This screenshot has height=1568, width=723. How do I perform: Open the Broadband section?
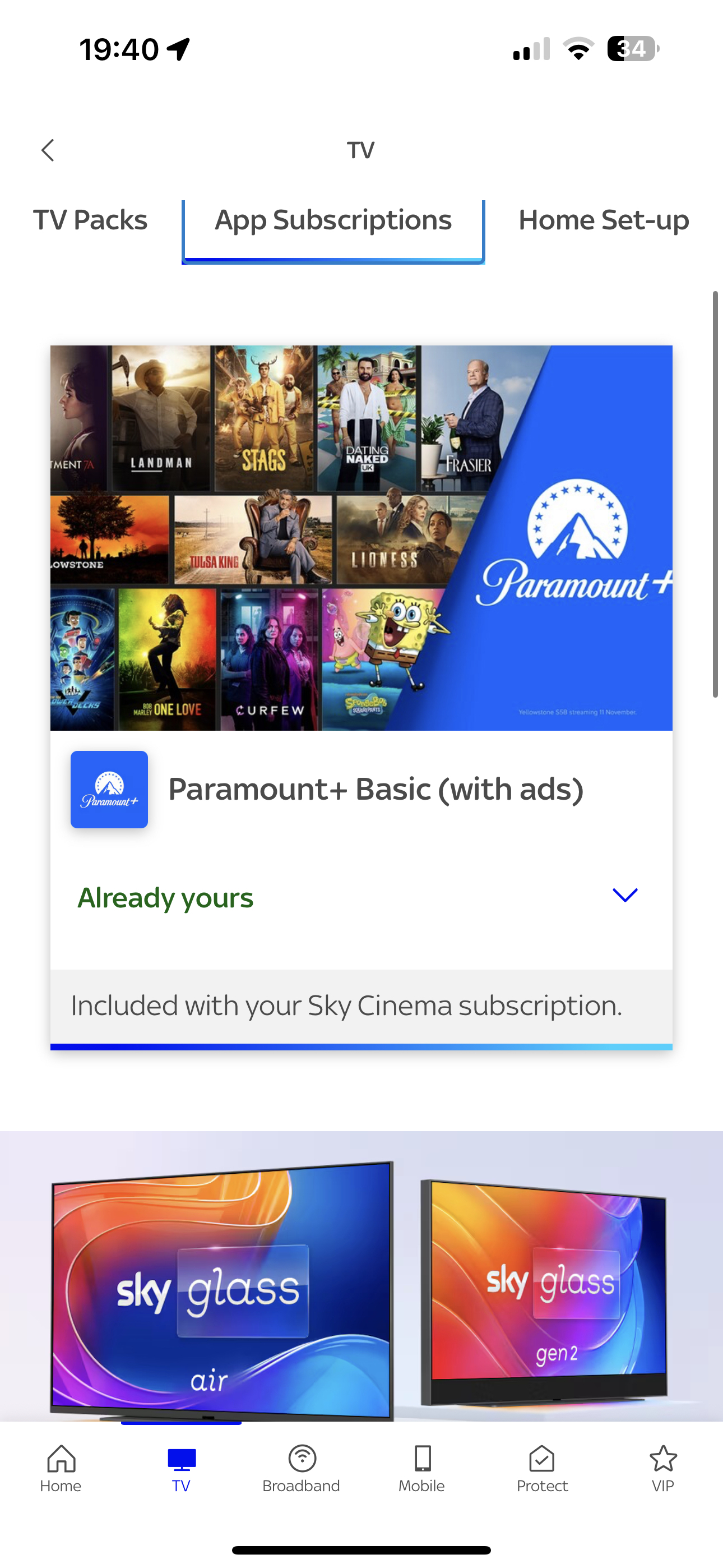pos(302,1468)
